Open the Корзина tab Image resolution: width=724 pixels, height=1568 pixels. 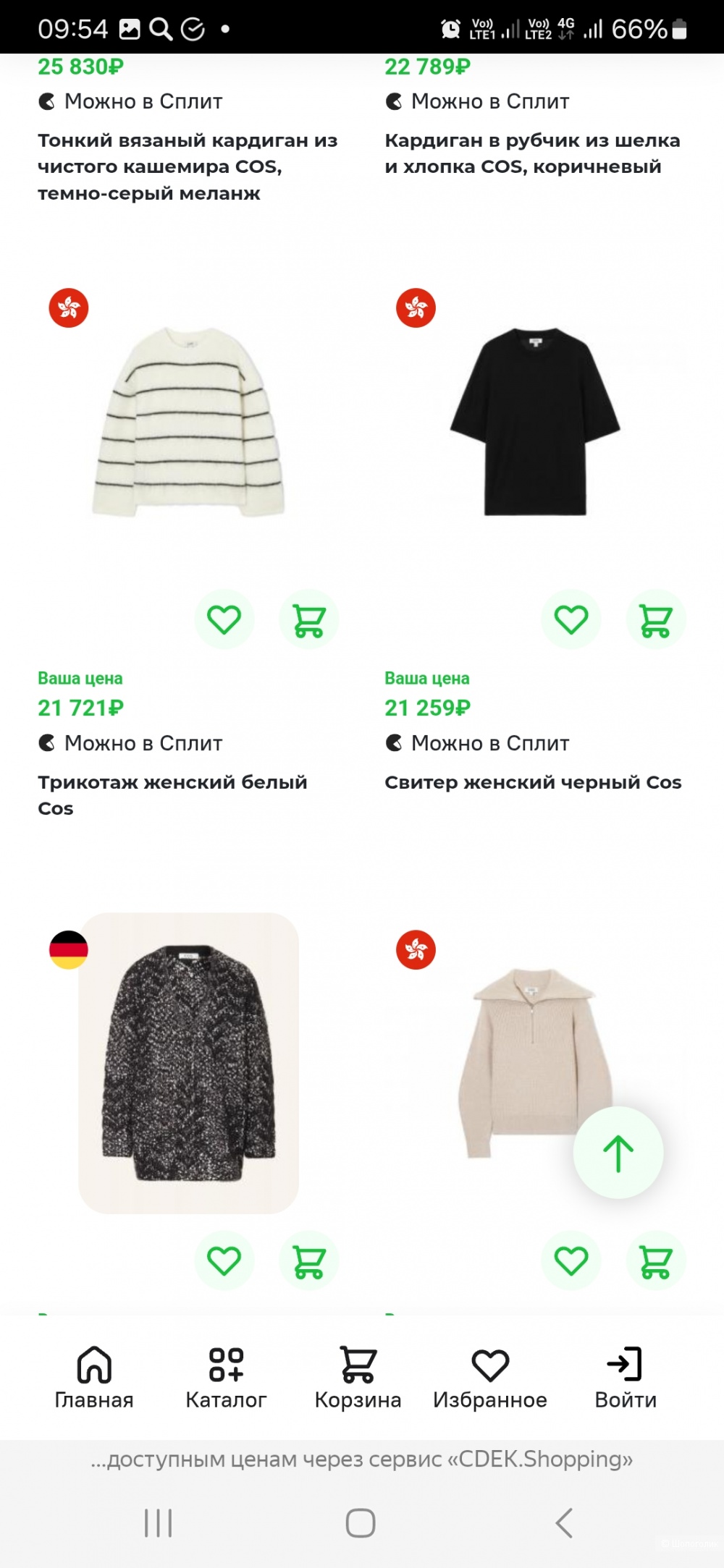[x=358, y=1377]
